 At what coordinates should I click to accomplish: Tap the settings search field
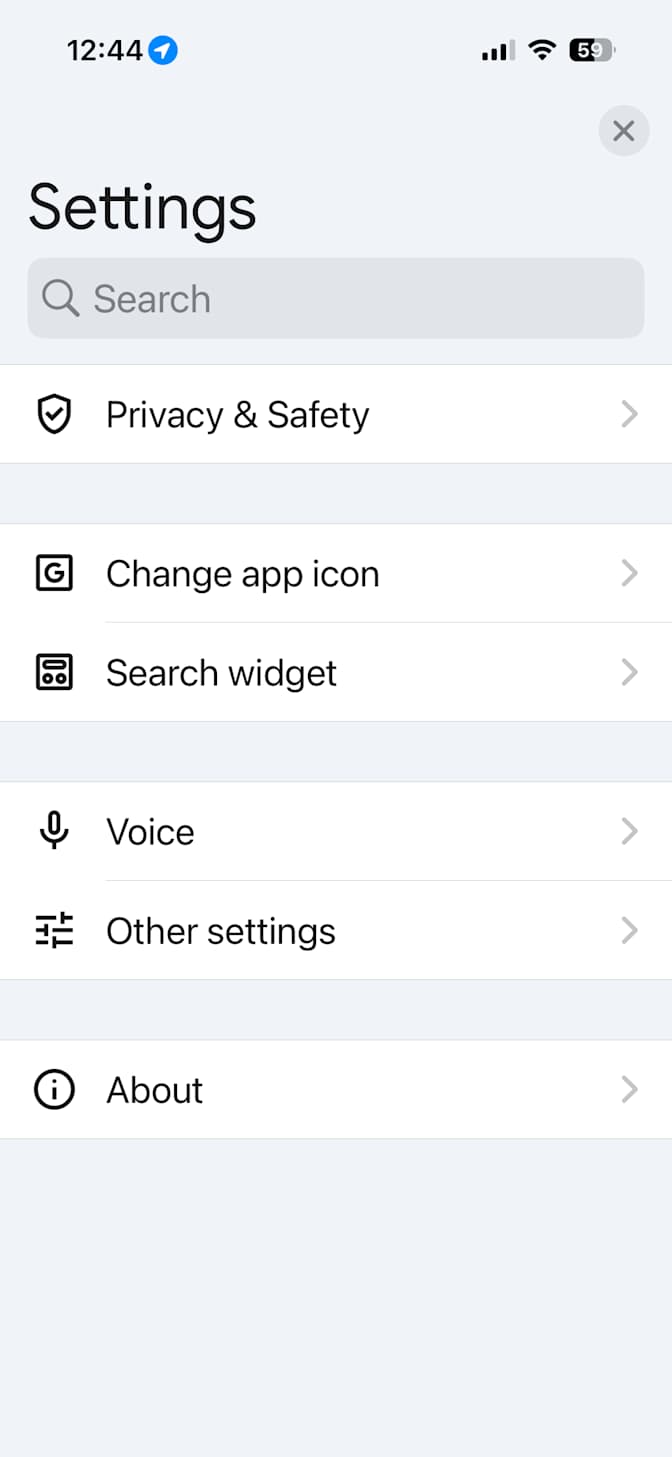coord(336,298)
